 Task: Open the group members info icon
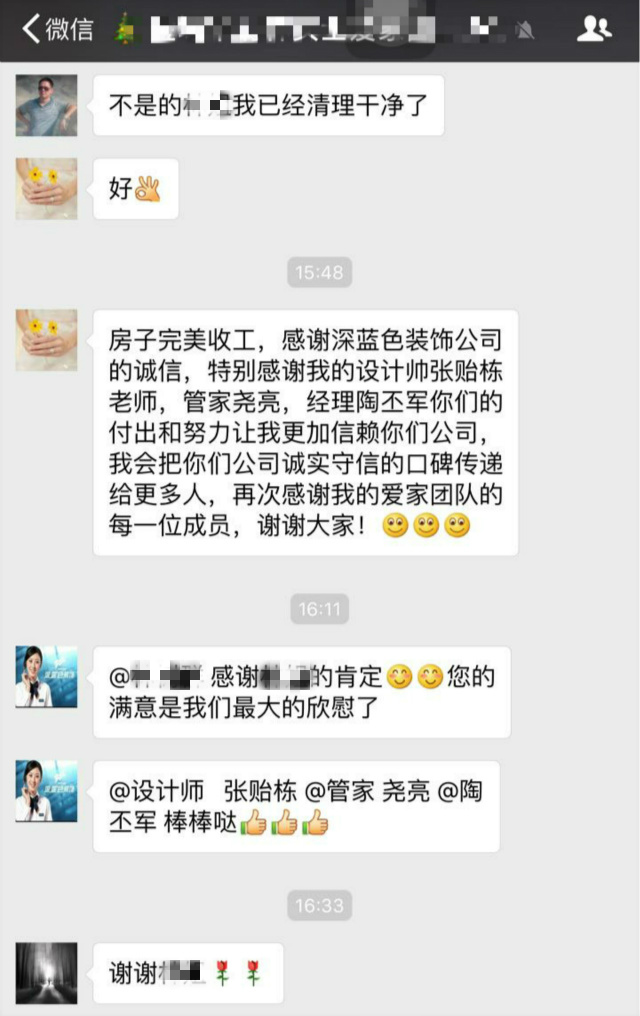594,29
